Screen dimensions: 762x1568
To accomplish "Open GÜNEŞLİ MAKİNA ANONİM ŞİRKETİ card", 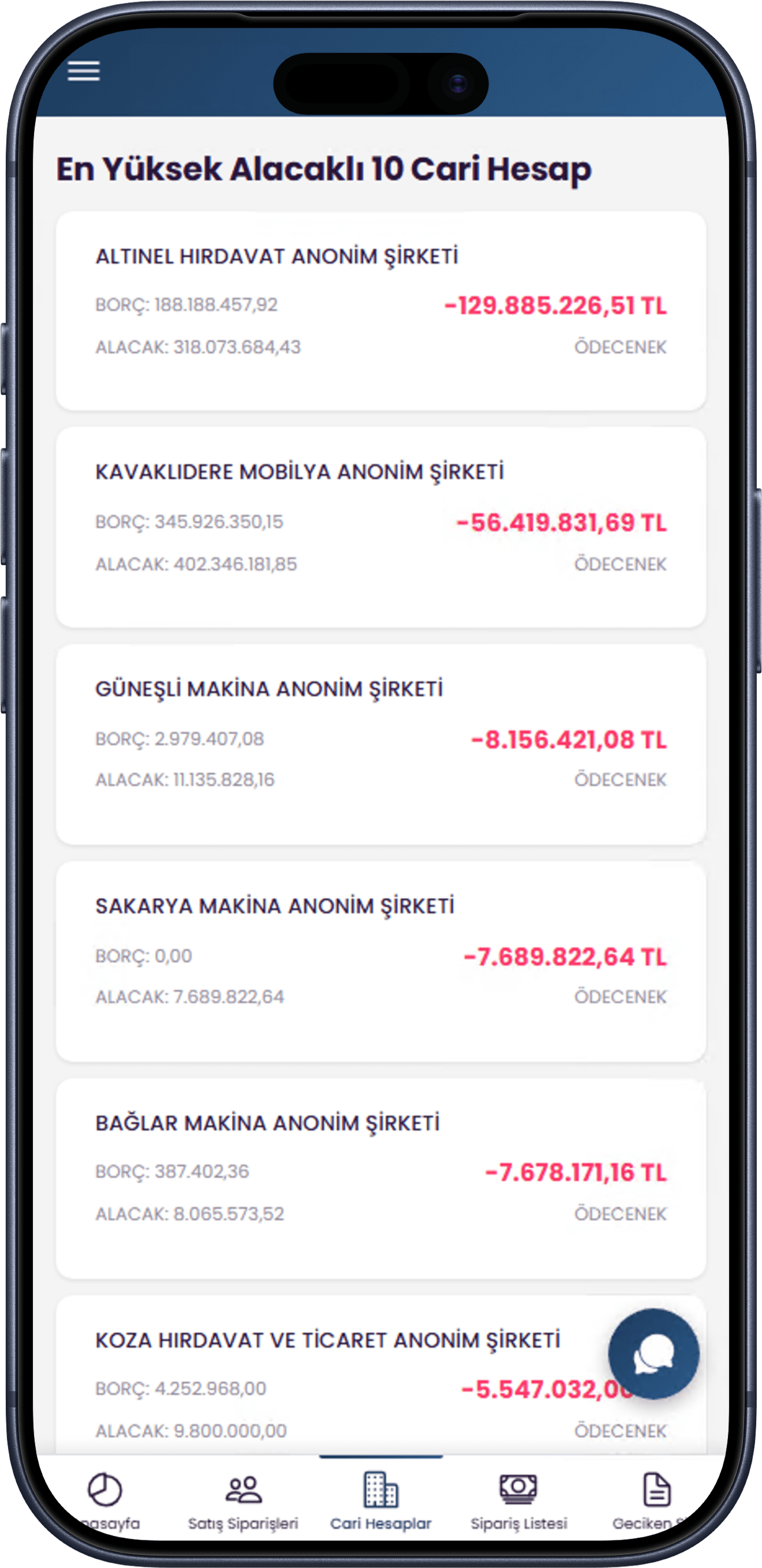I will [380, 744].
